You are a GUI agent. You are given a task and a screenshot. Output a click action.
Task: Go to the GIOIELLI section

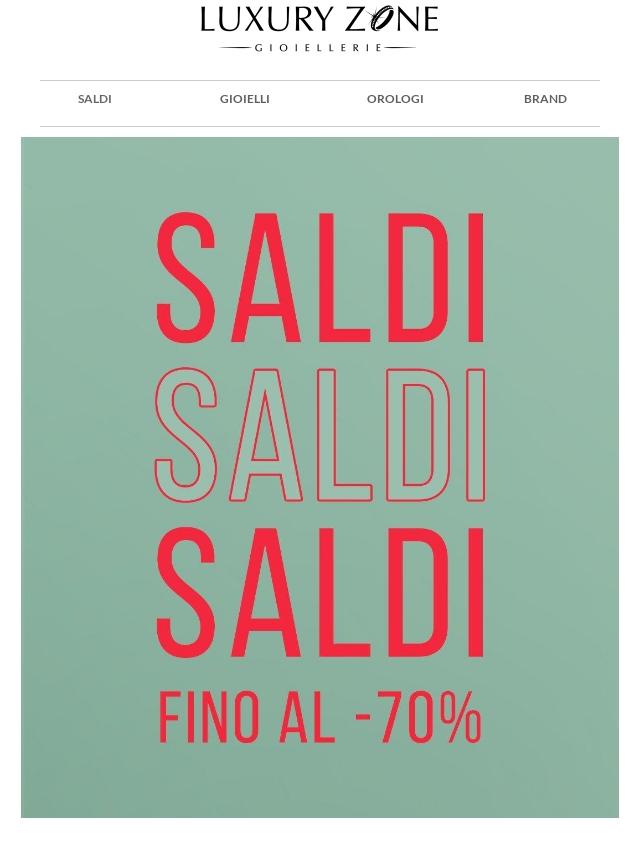(x=245, y=99)
